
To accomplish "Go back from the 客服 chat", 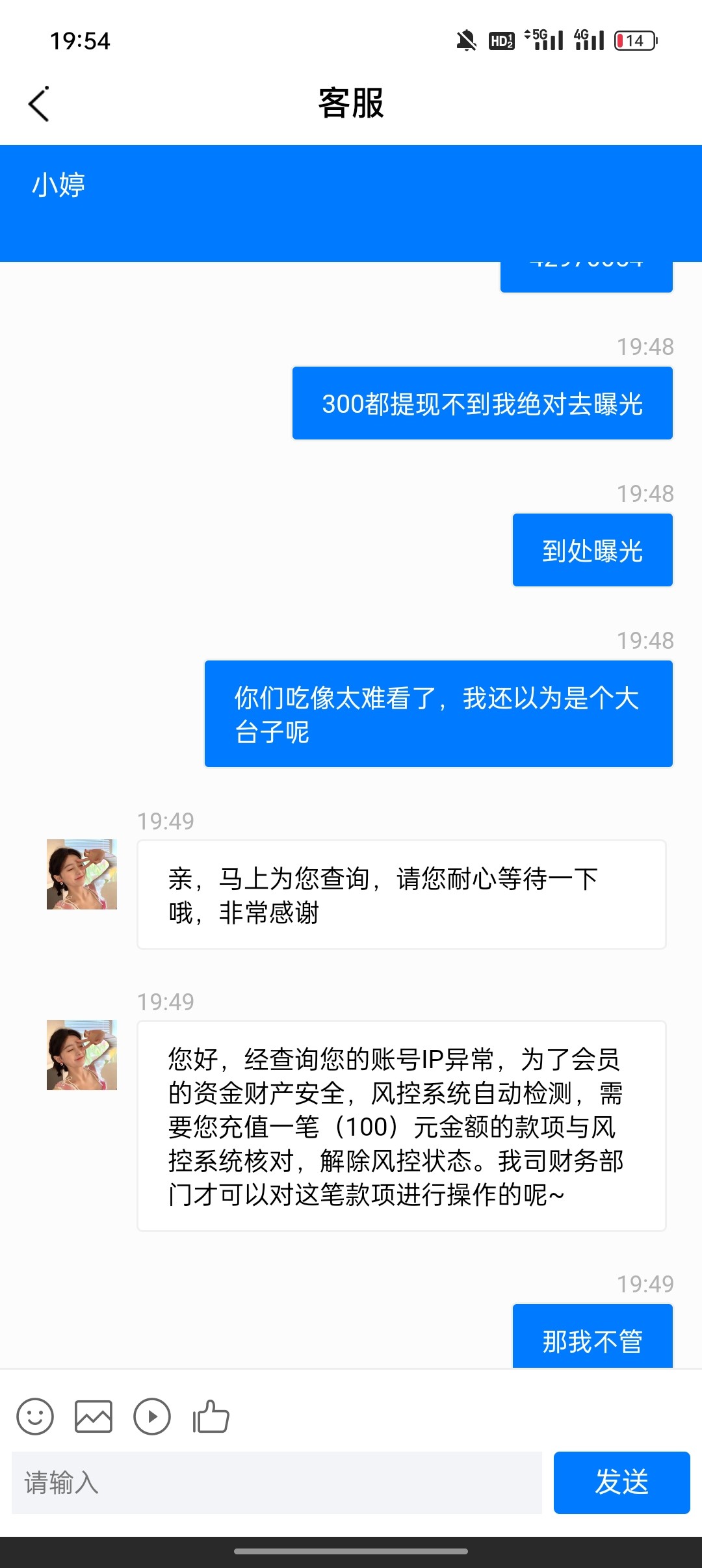I will coord(39,104).
